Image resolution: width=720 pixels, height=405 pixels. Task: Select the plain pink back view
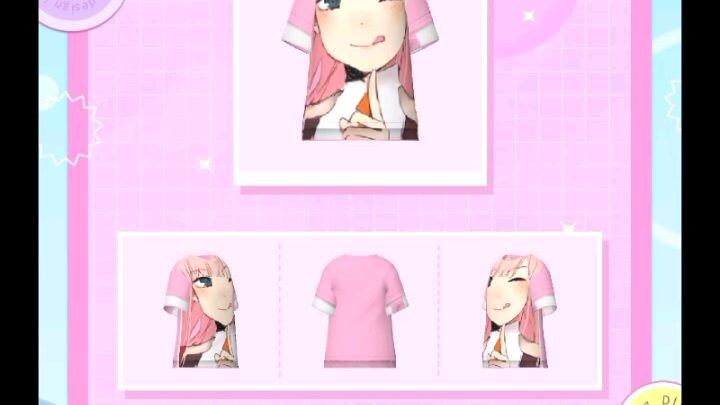pyautogui.click(x=360, y=310)
